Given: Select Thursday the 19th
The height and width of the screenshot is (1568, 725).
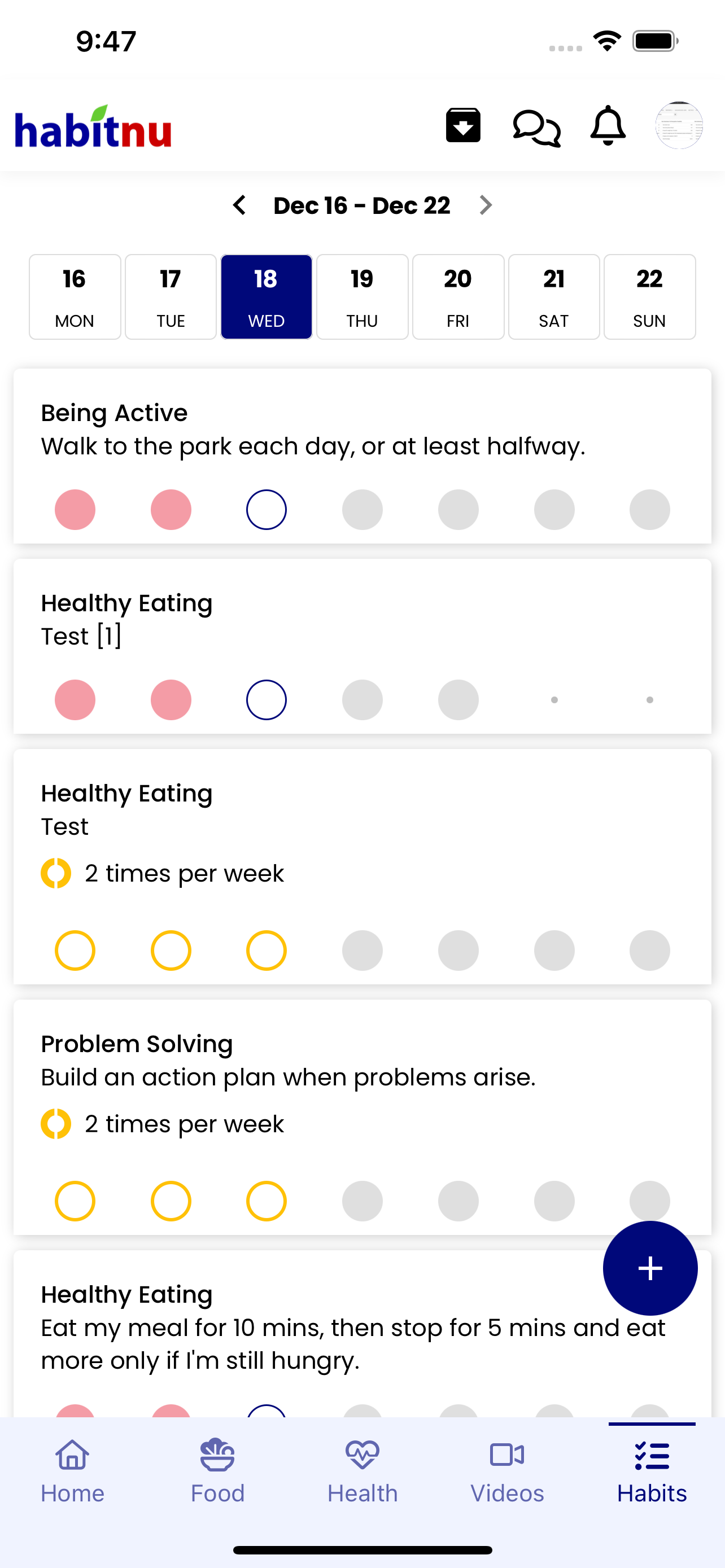Looking at the screenshot, I should tap(362, 296).
